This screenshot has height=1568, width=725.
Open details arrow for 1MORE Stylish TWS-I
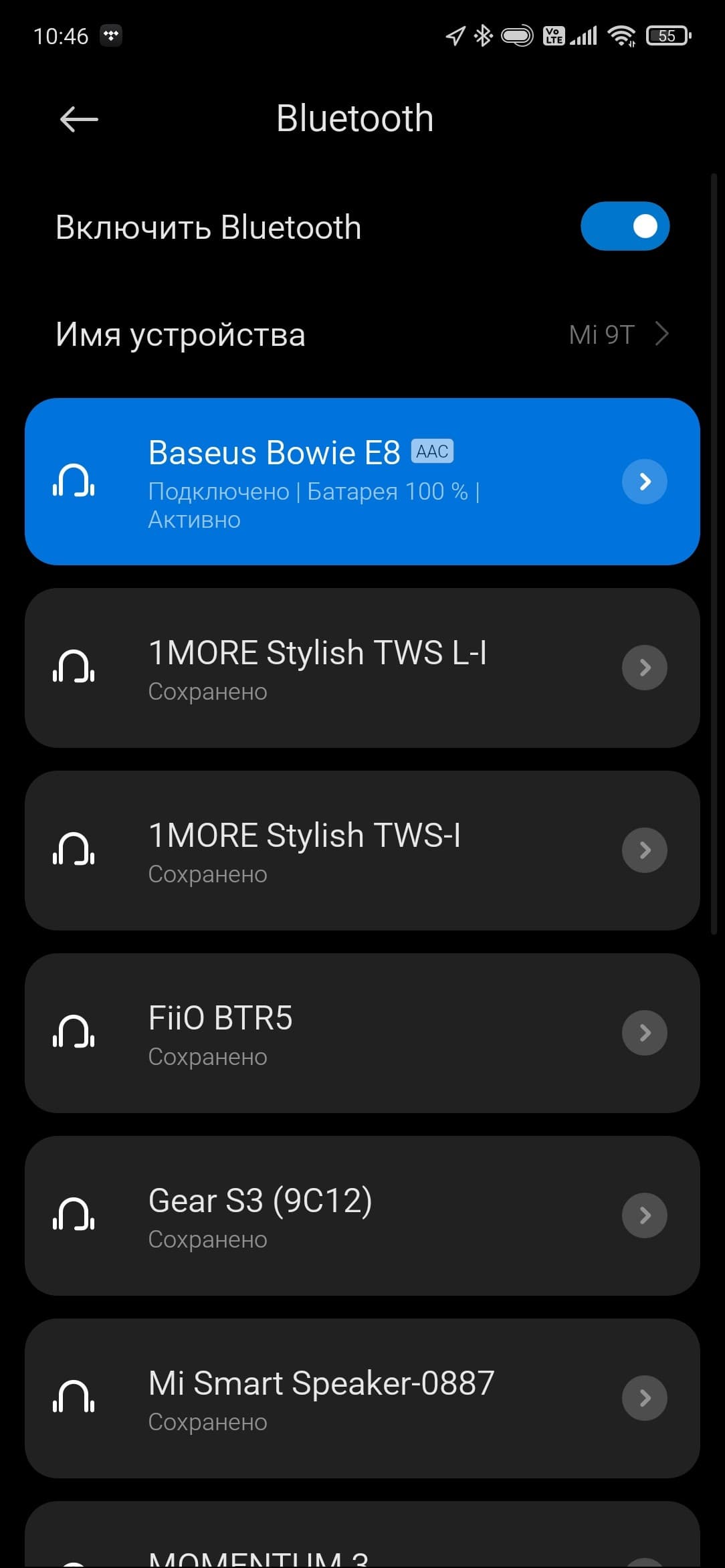[645, 850]
